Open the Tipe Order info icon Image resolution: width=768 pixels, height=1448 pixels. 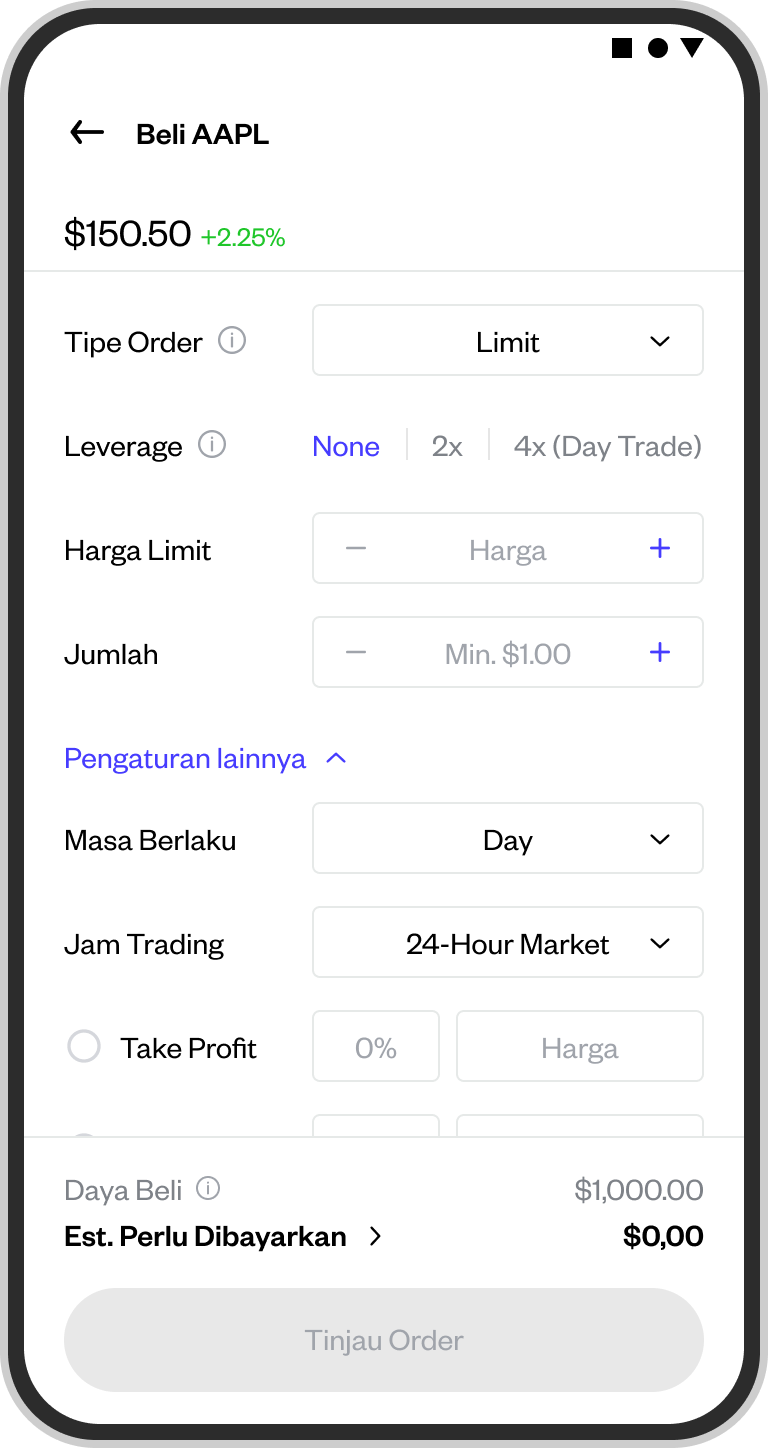tap(232, 341)
